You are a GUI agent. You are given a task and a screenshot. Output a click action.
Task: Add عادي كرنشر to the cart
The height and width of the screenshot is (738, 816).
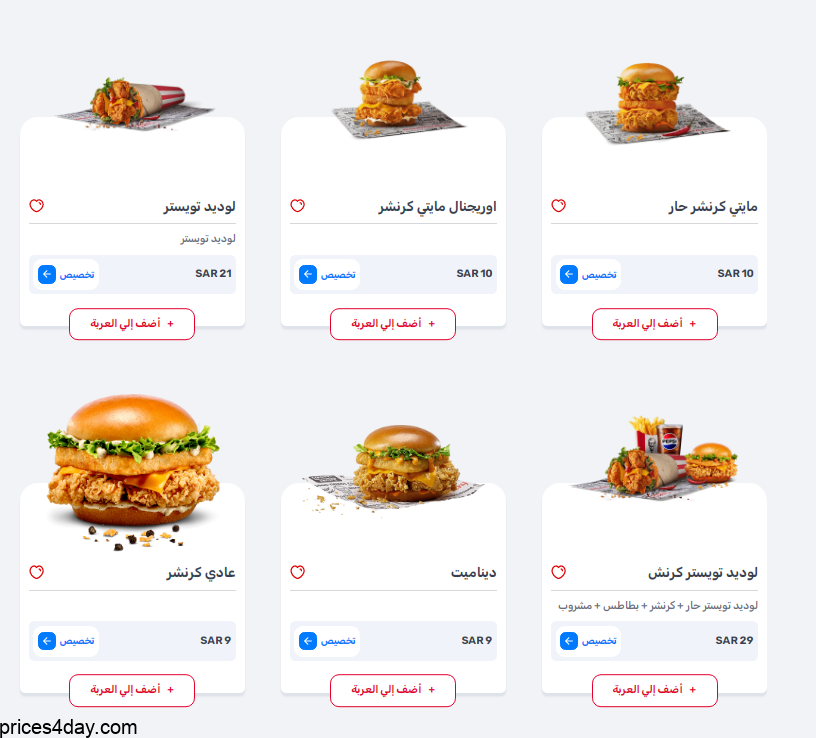point(132,690)
